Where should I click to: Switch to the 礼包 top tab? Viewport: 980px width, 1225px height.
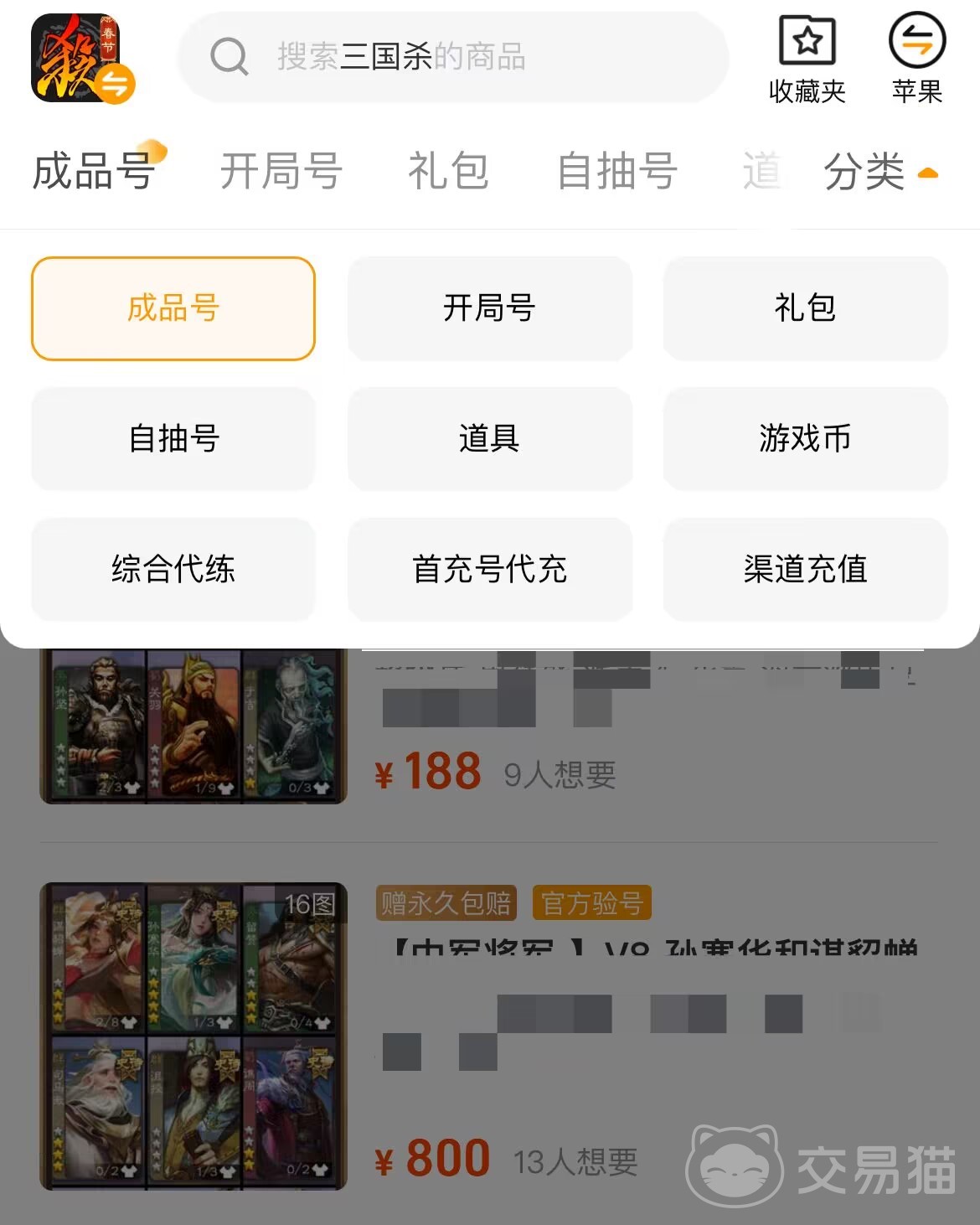(448, 172)
